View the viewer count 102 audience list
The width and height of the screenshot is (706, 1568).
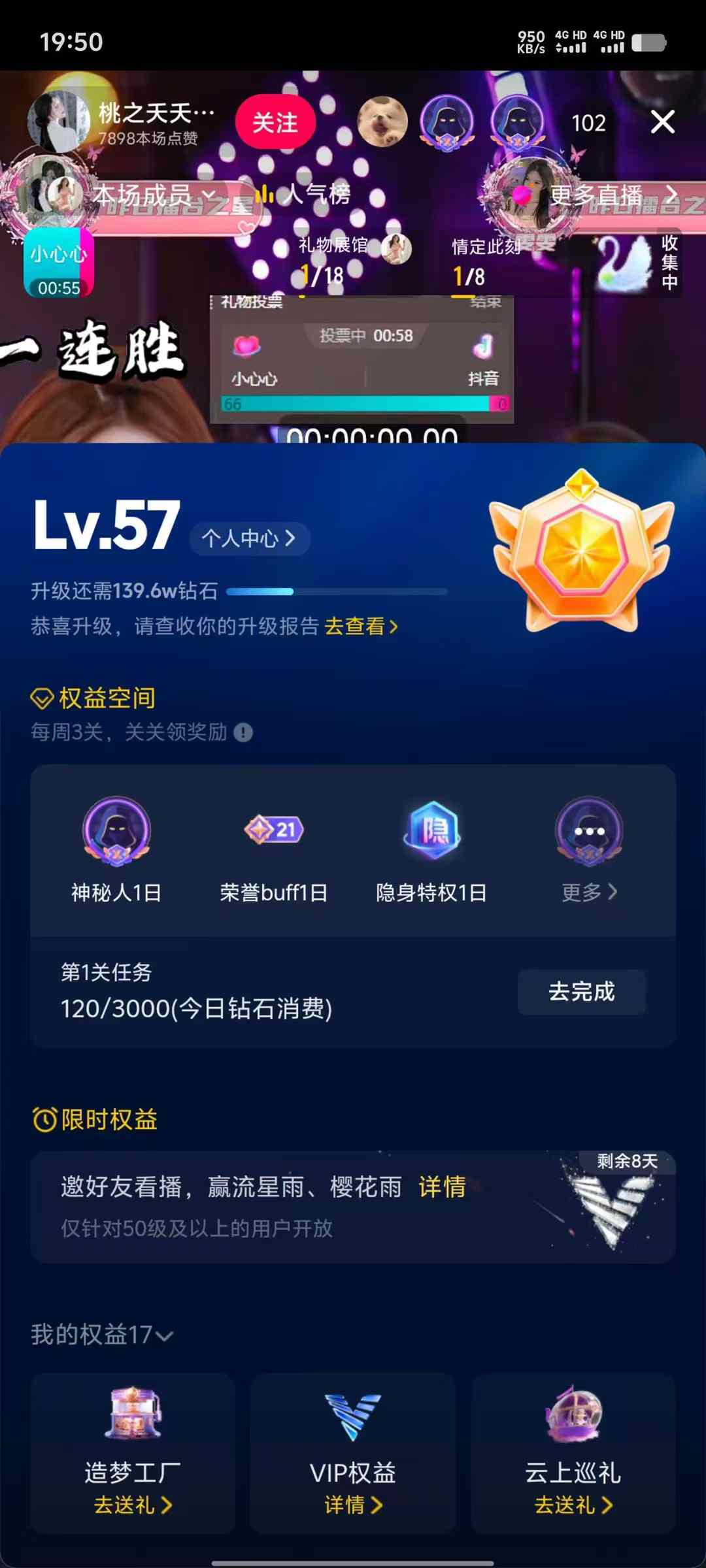pos(588,123)
